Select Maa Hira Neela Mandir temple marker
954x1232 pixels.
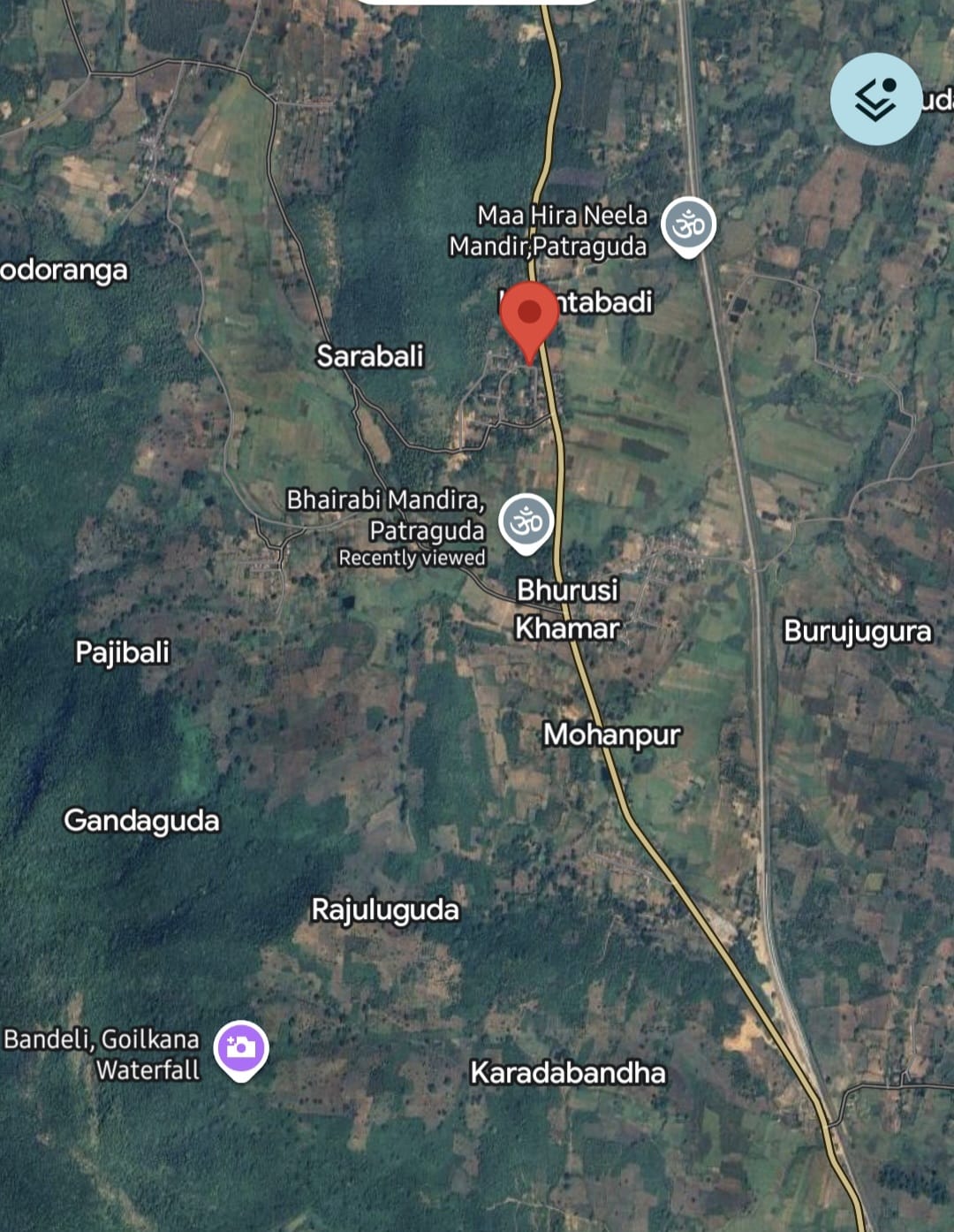[688, 226]
